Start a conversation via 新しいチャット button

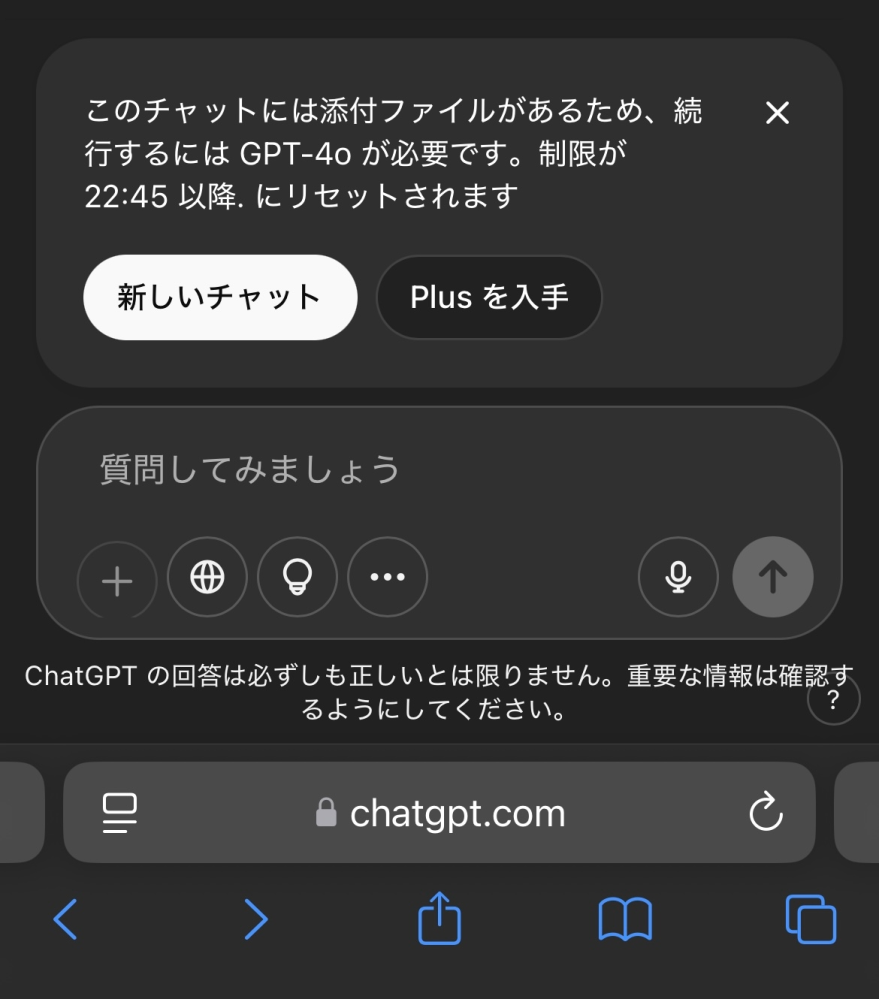(x=219, y=297)
